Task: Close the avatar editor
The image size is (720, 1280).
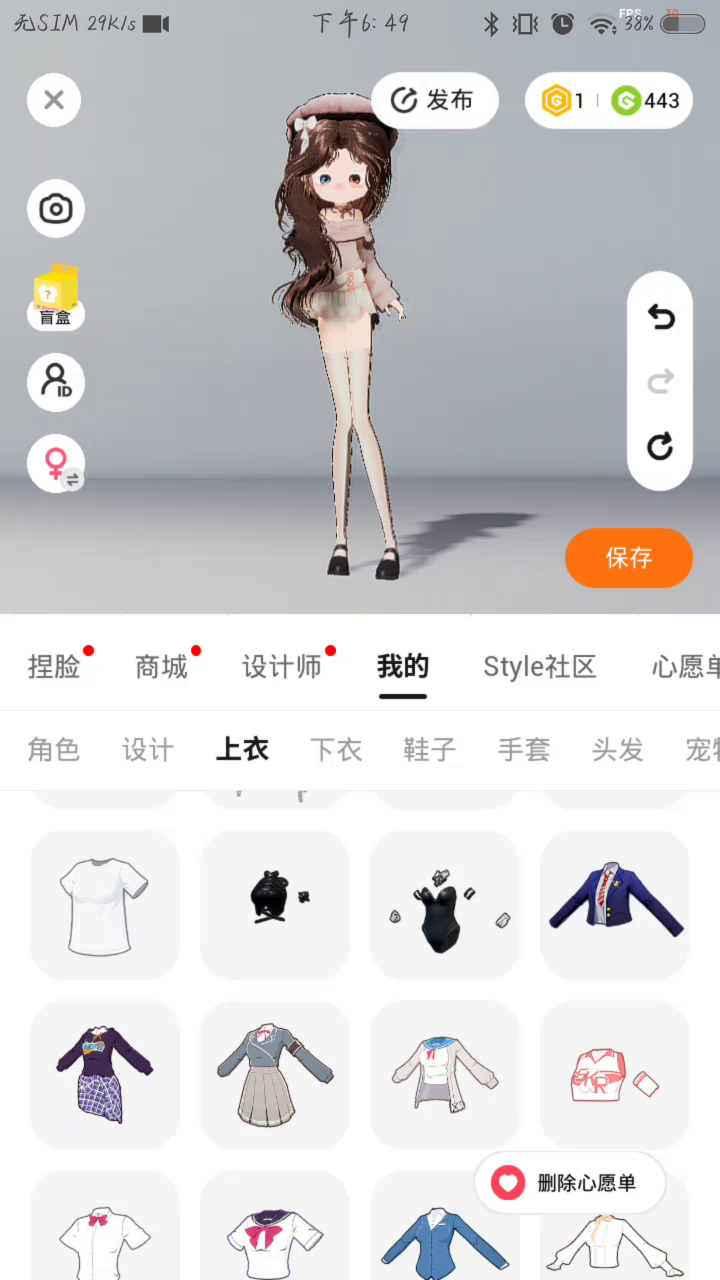Action: 54,100
